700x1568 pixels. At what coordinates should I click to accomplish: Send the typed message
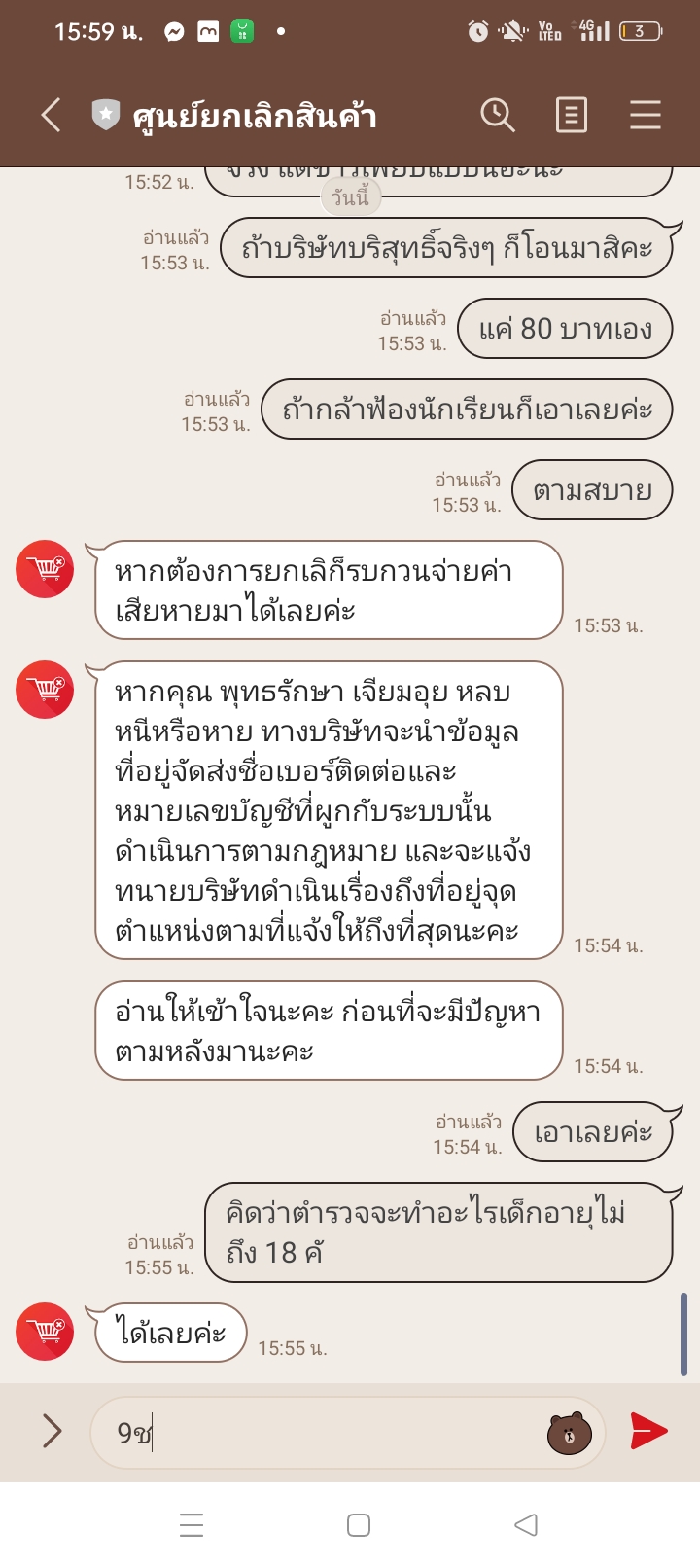(648, 1431)
